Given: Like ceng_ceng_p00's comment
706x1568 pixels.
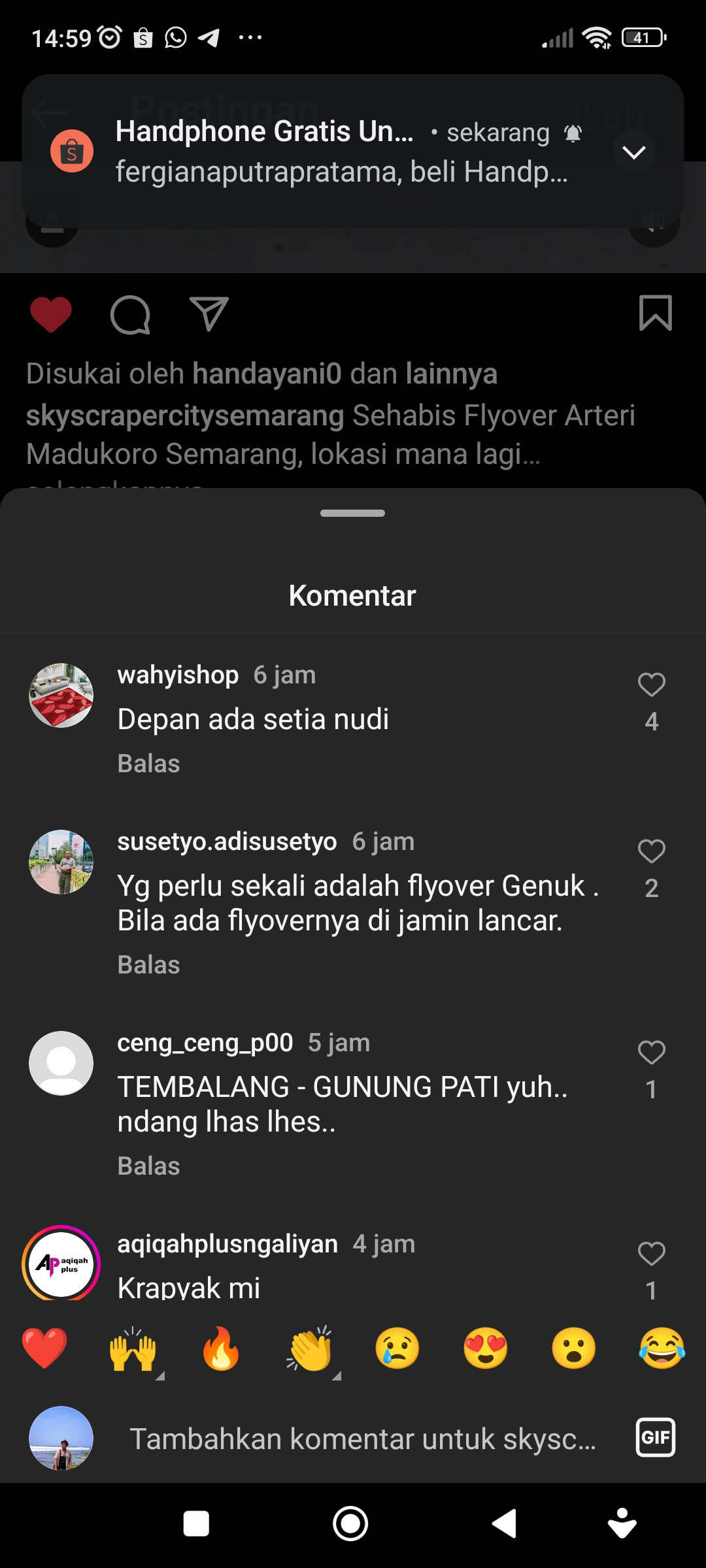Looking at the screenshot, I should point(651,1053).
